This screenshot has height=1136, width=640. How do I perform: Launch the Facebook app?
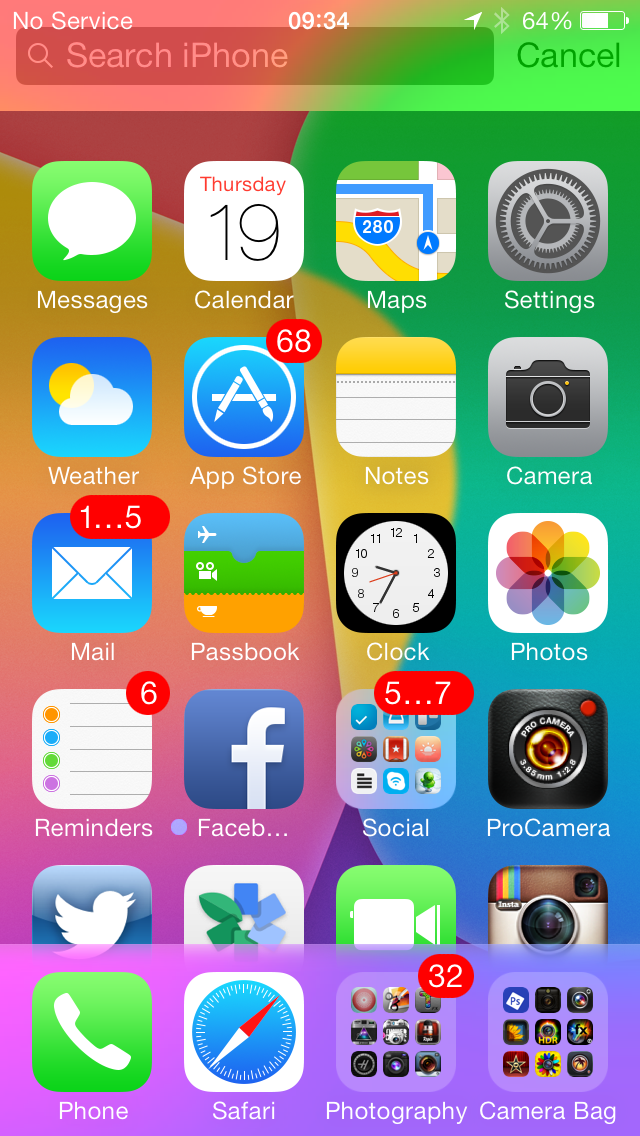[244, 749]
